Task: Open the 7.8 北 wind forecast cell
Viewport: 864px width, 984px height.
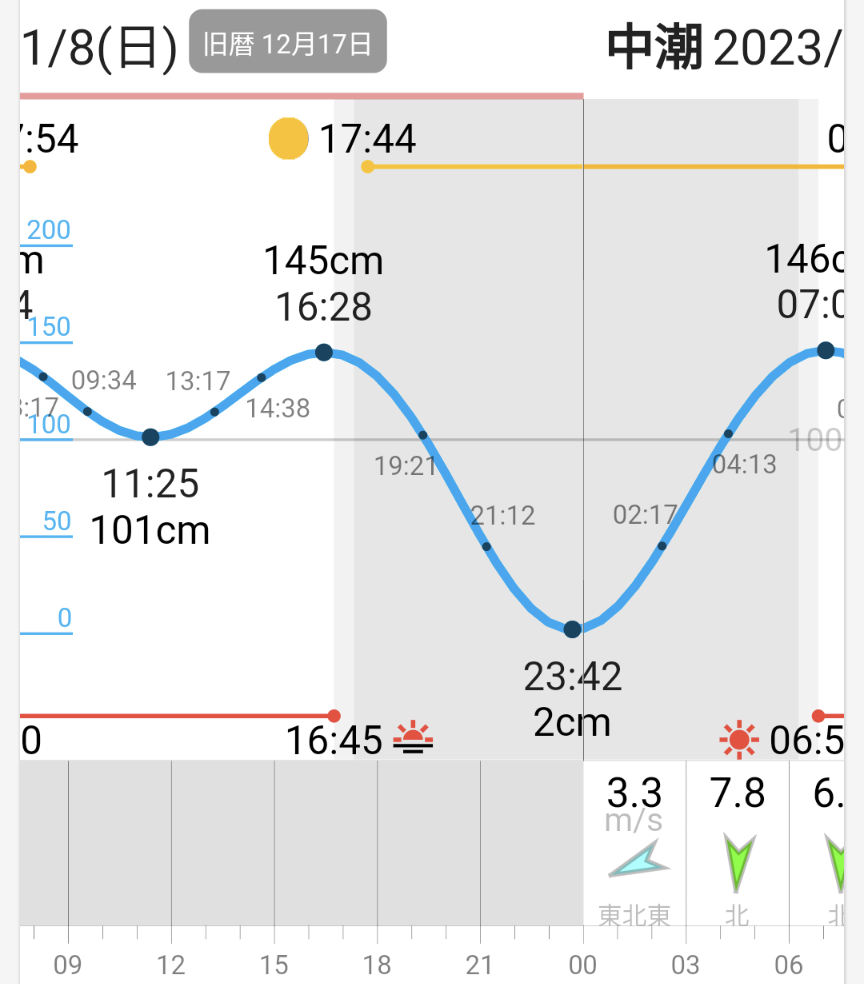Action: coord(737,845)
